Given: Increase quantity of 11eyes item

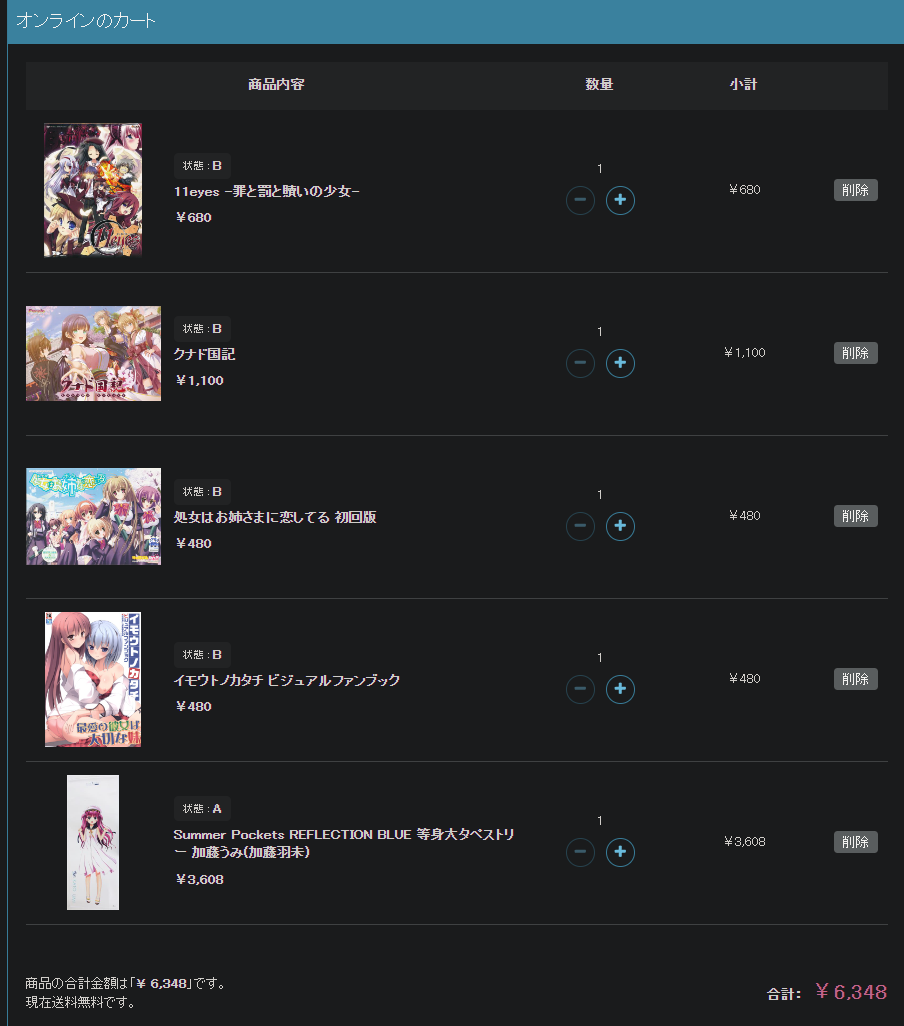Looking at the screenshot, I should (x=620, y=201).
